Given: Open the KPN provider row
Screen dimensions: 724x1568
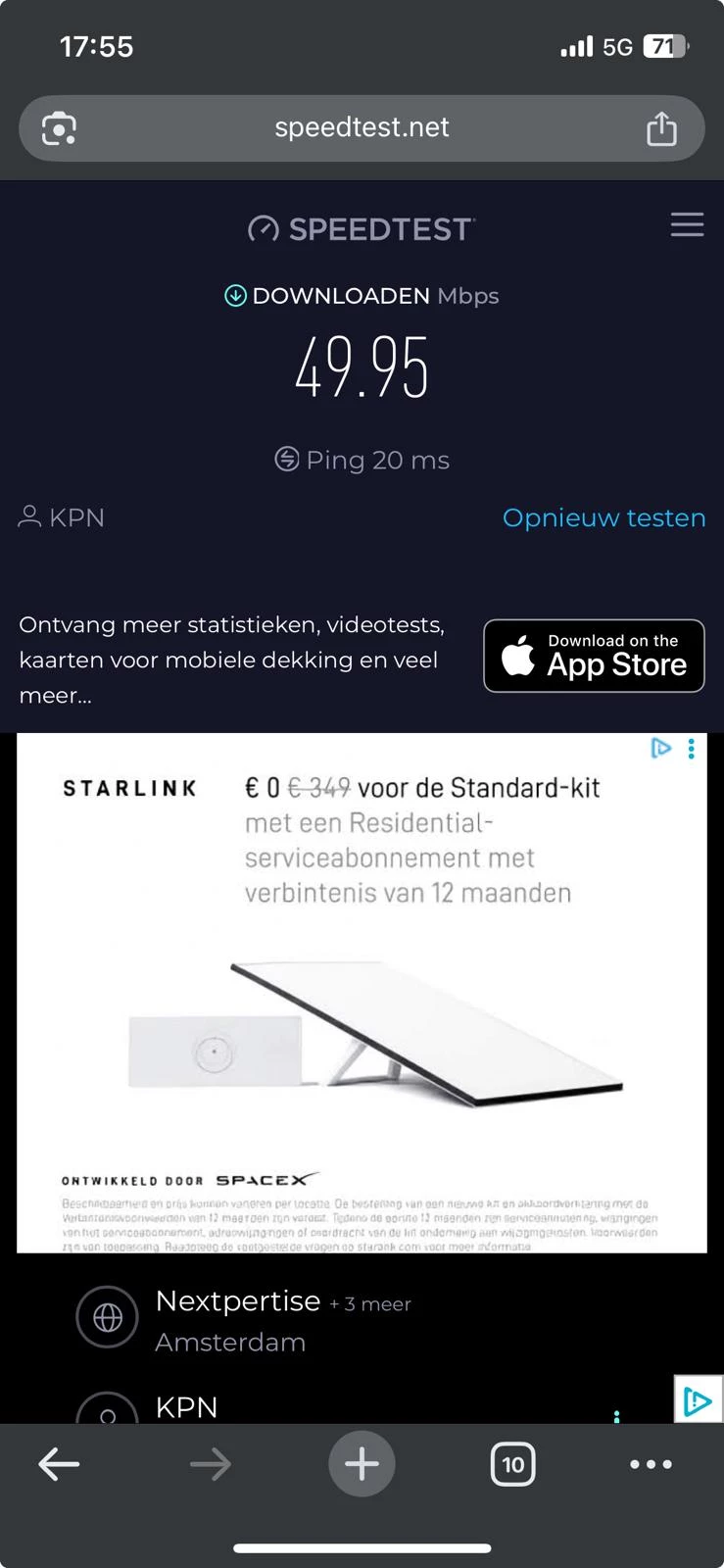Looking at the screenshot, I should point(186,1407).
